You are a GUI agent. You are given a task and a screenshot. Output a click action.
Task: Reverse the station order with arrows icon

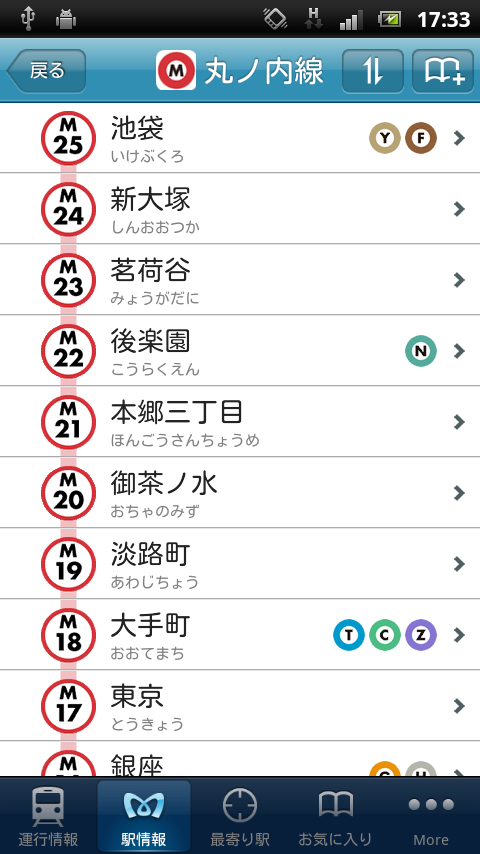pos(373,71)
